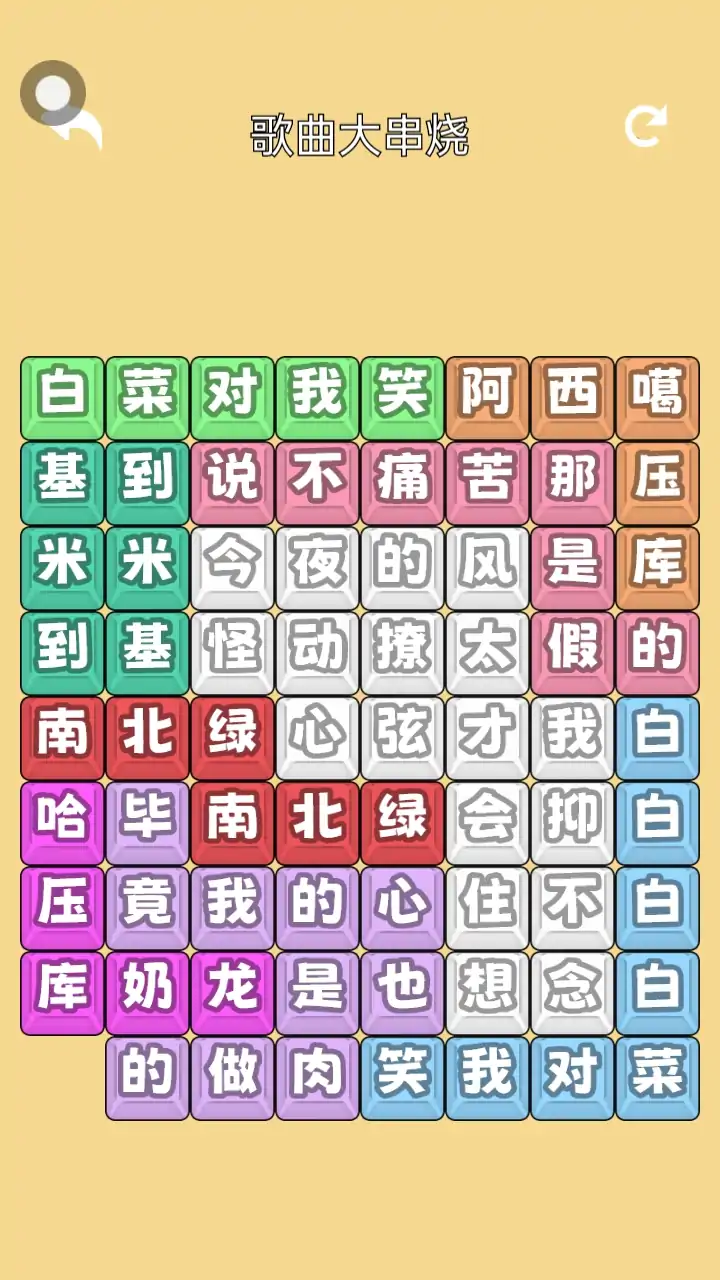Select the orange tile 阿
720x1280 pixels.
pos(487,397)
